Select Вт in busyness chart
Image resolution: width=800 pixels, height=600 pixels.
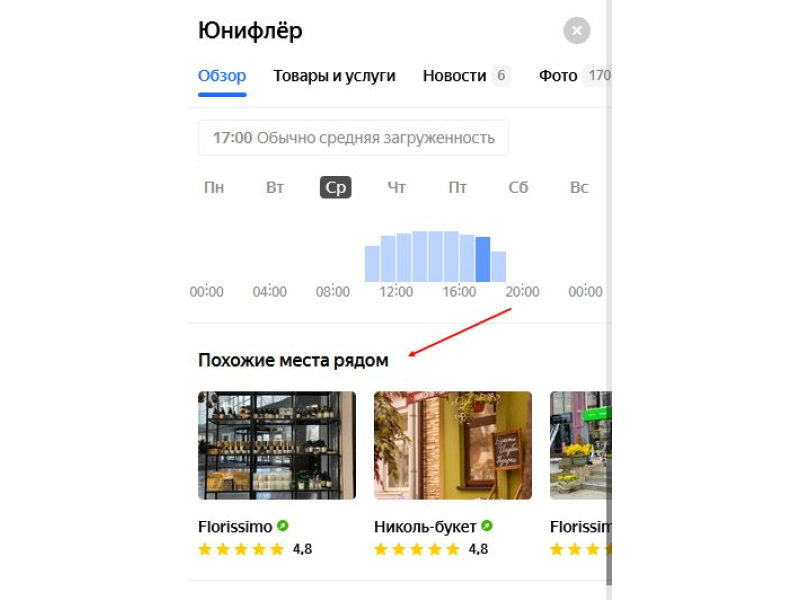[x=275, y=188]
